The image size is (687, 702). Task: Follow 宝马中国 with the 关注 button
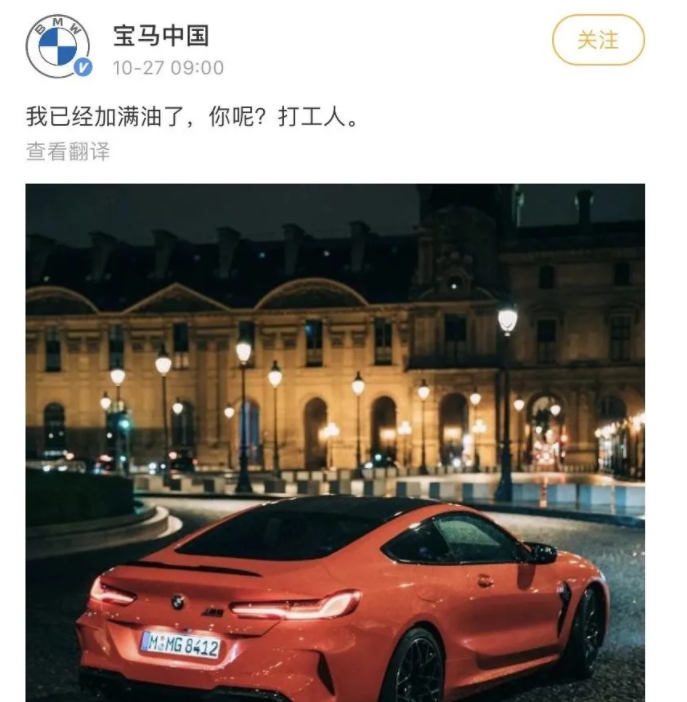click(598, 40)
